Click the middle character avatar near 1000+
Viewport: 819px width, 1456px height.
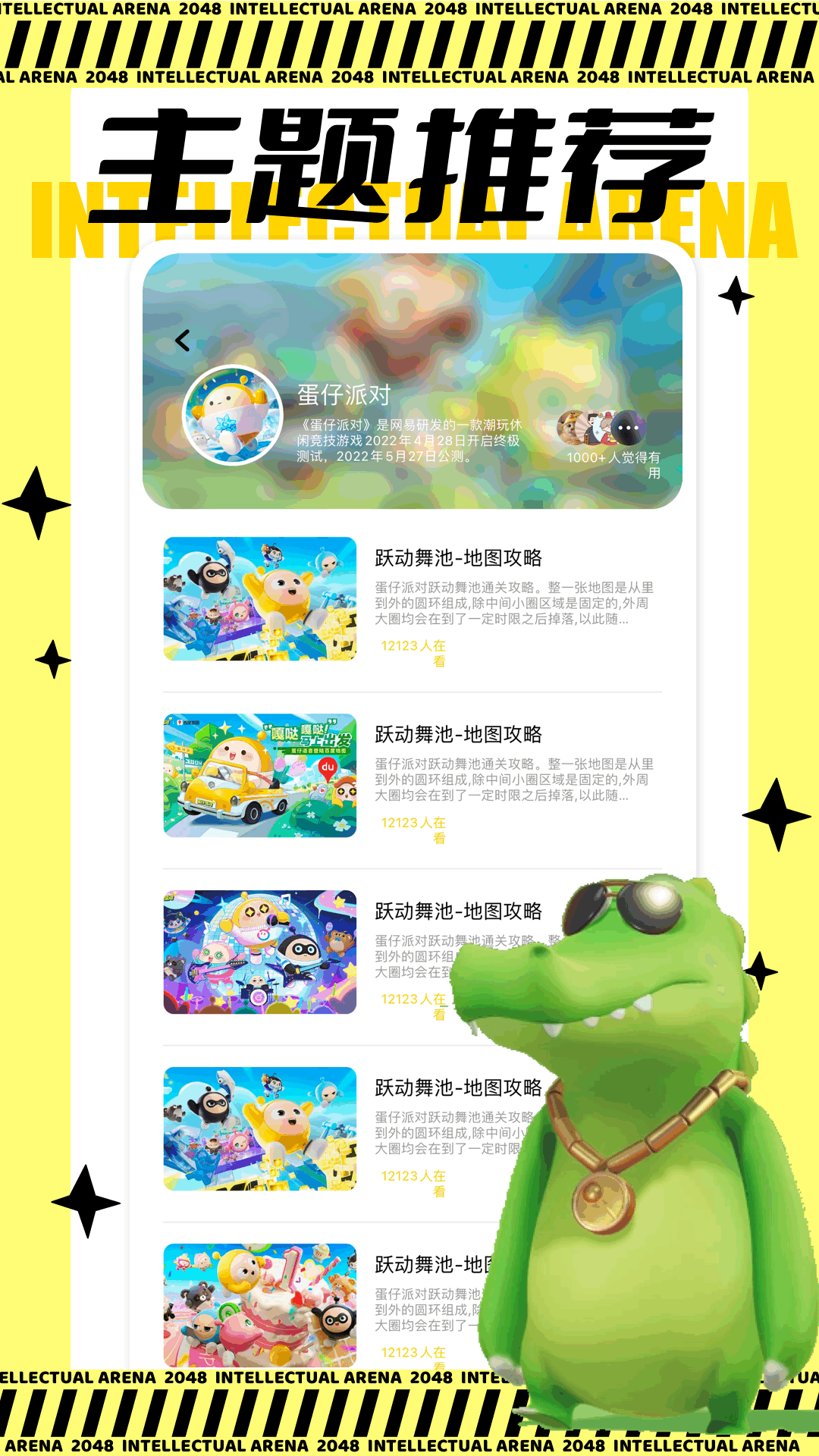coord(597,428)
